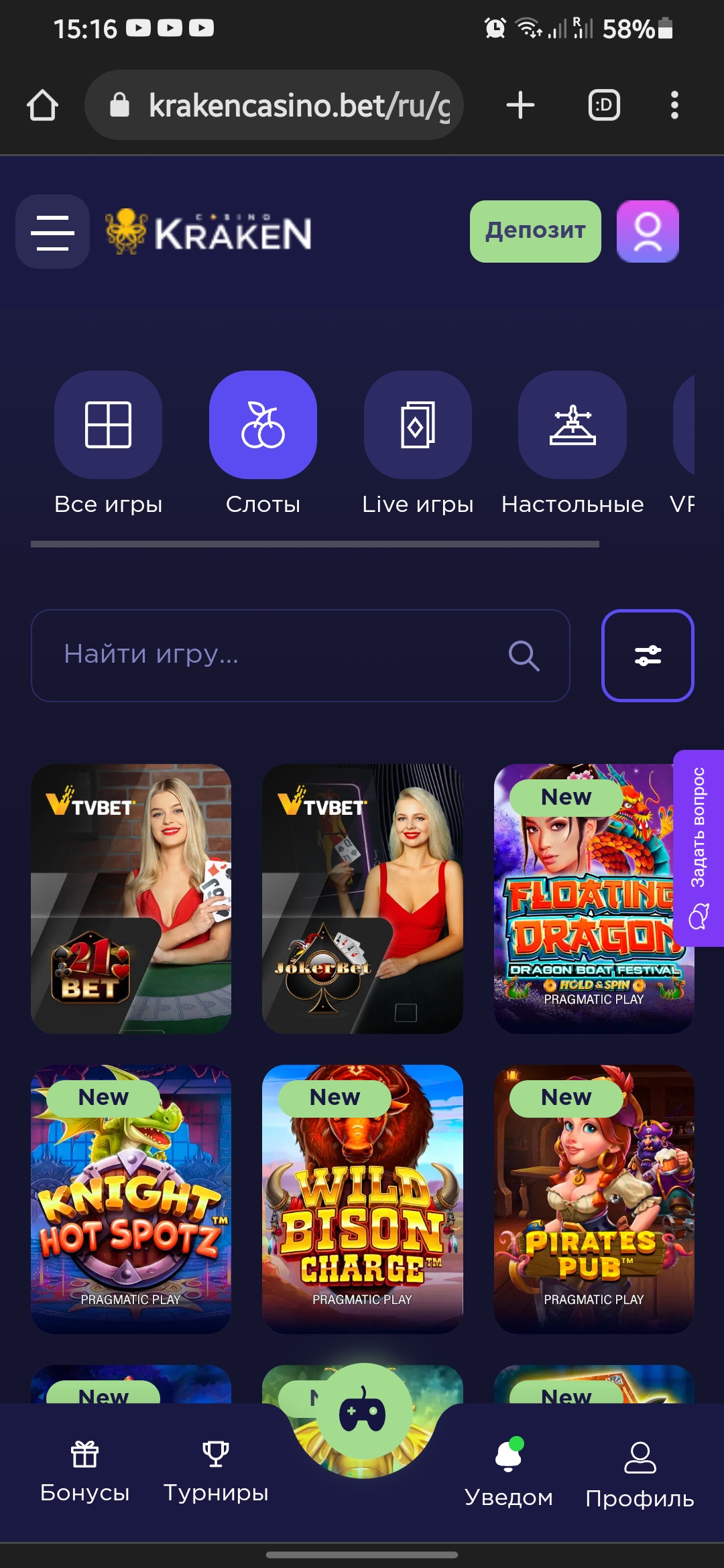Viewport: 724px width, 1568px height.
Task: Open the game filter settings button
Action: (648, 655)
